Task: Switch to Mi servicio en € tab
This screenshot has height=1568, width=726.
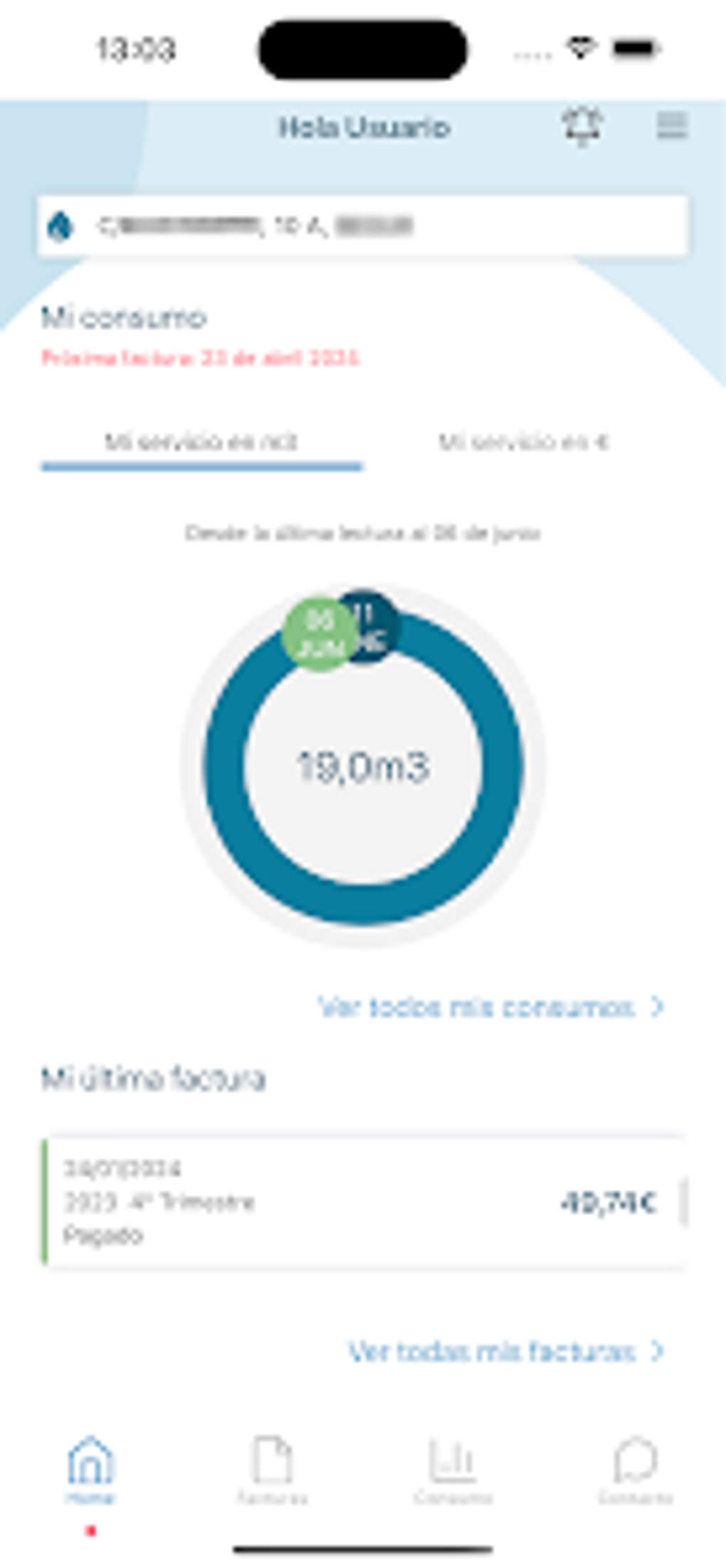Action: tap(523, 443)
